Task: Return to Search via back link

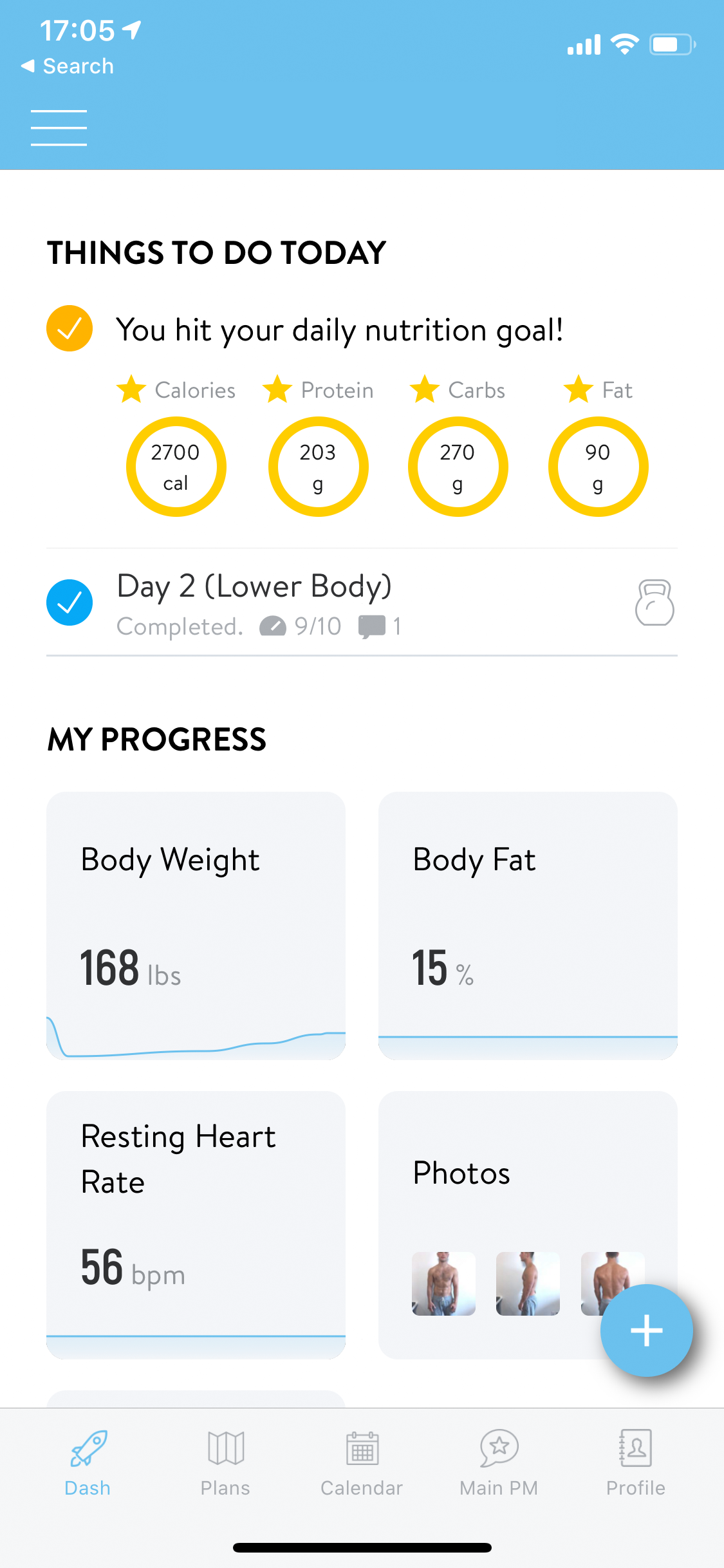Action: pos(68,66)
